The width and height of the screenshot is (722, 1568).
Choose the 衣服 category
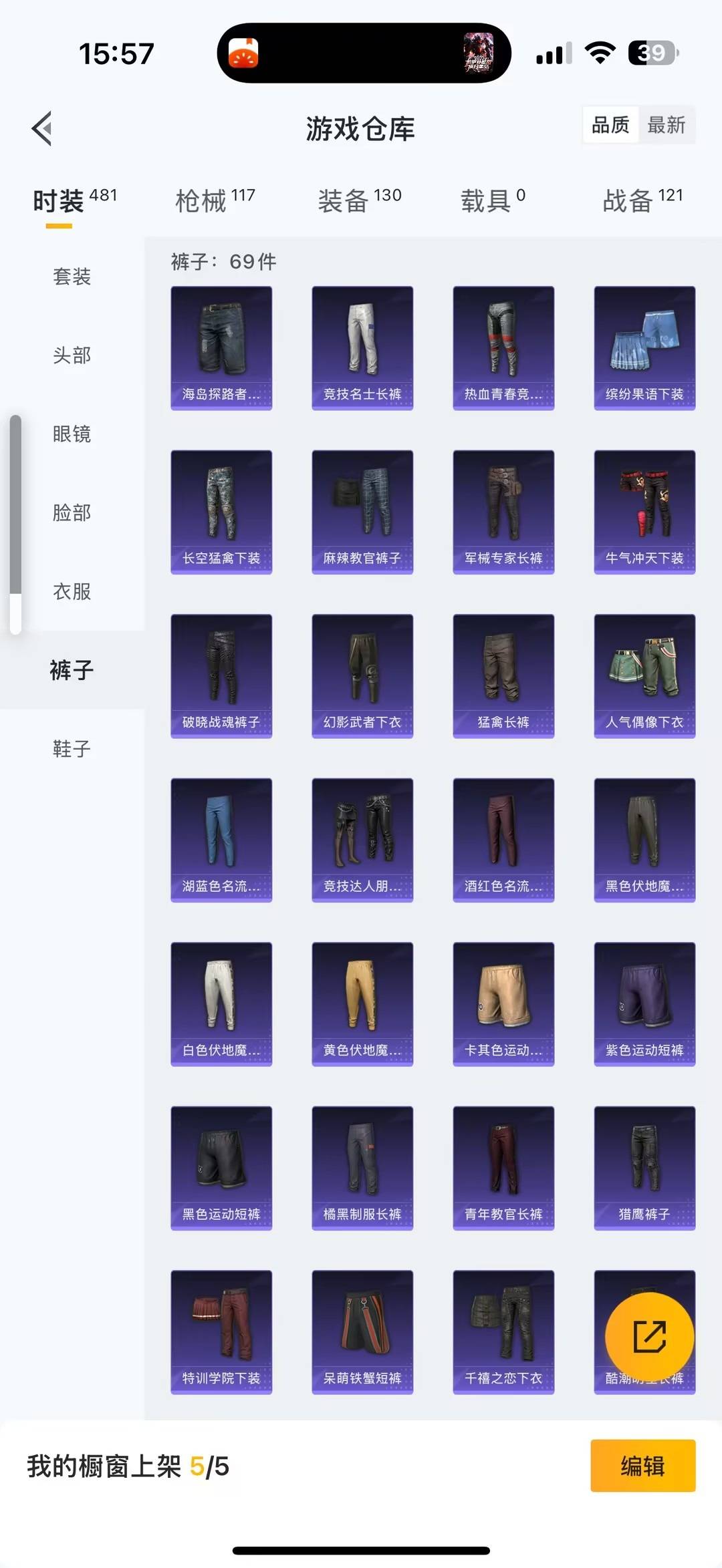click(x=72, y=592)
